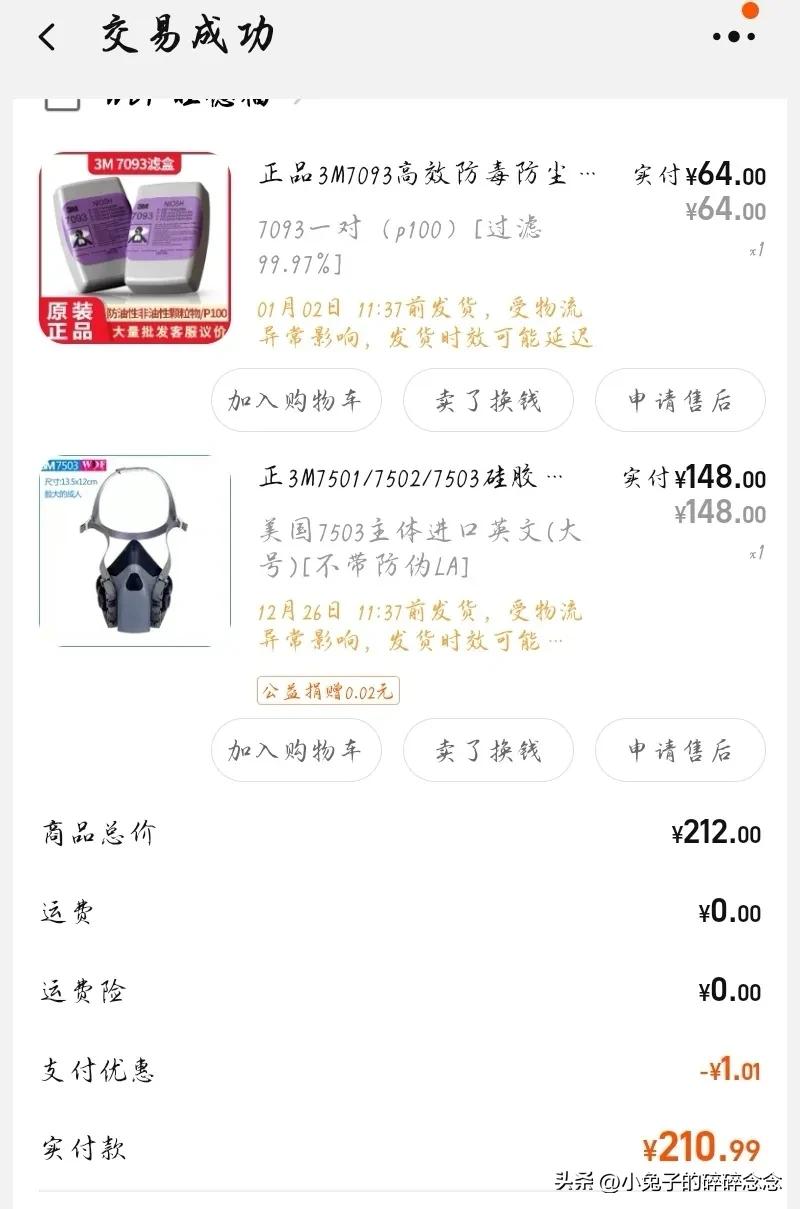Tick the checkbox at top of order list
The image size is (800, 1209).
click(62, 100)
